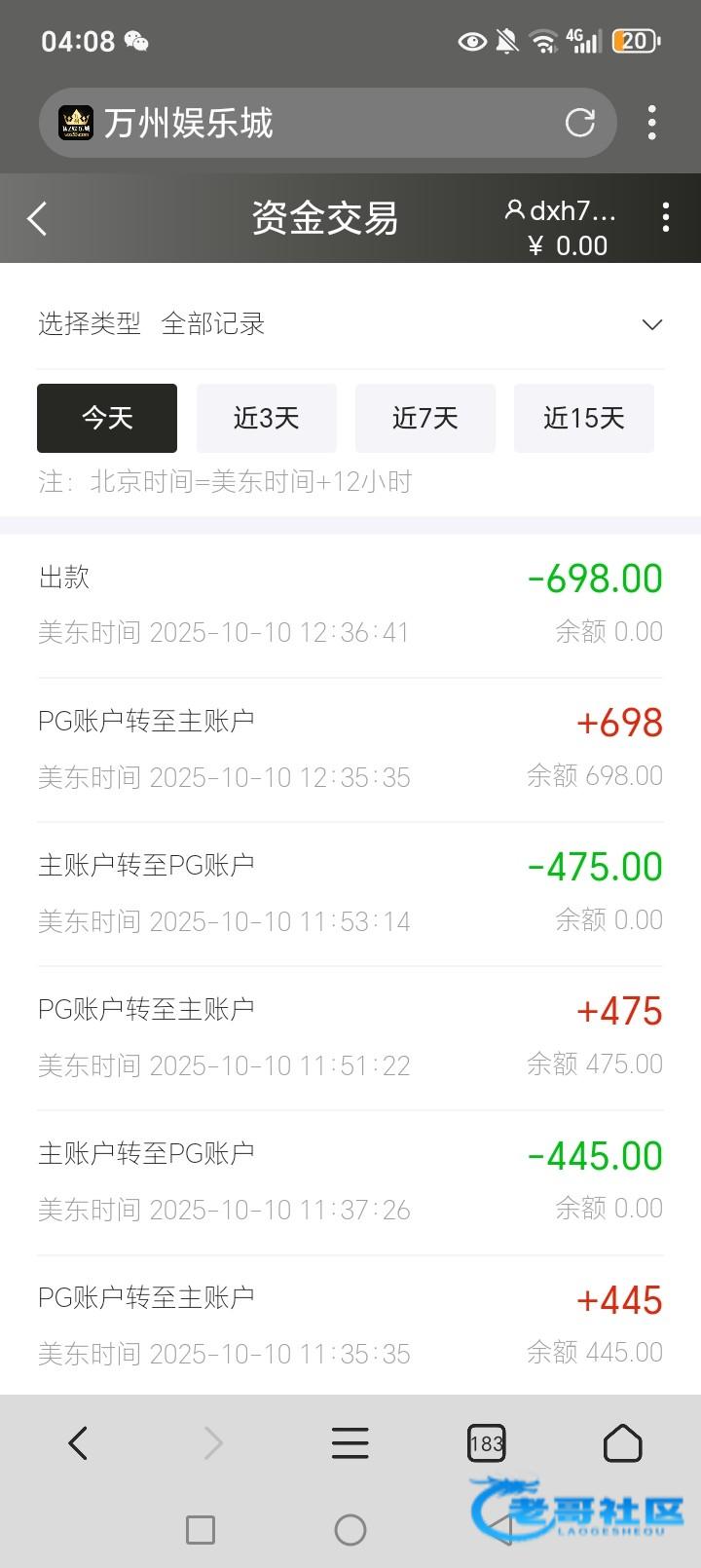Expand the 选择类型 record type dropdown
Image resolution: width=701 pixels, height=1568 pixels.
[651, 324]
